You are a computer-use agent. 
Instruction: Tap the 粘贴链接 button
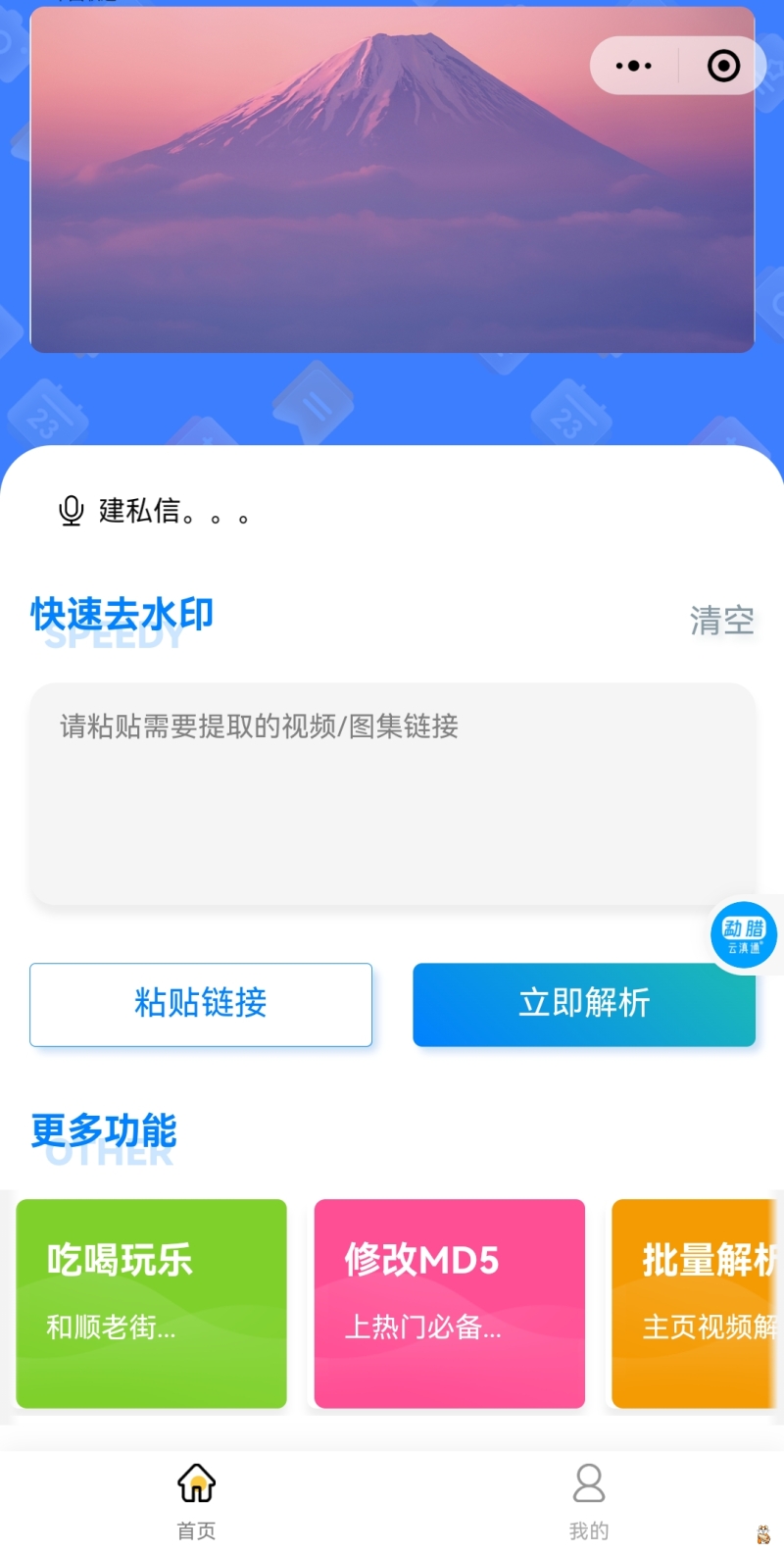click(201, 1004)
